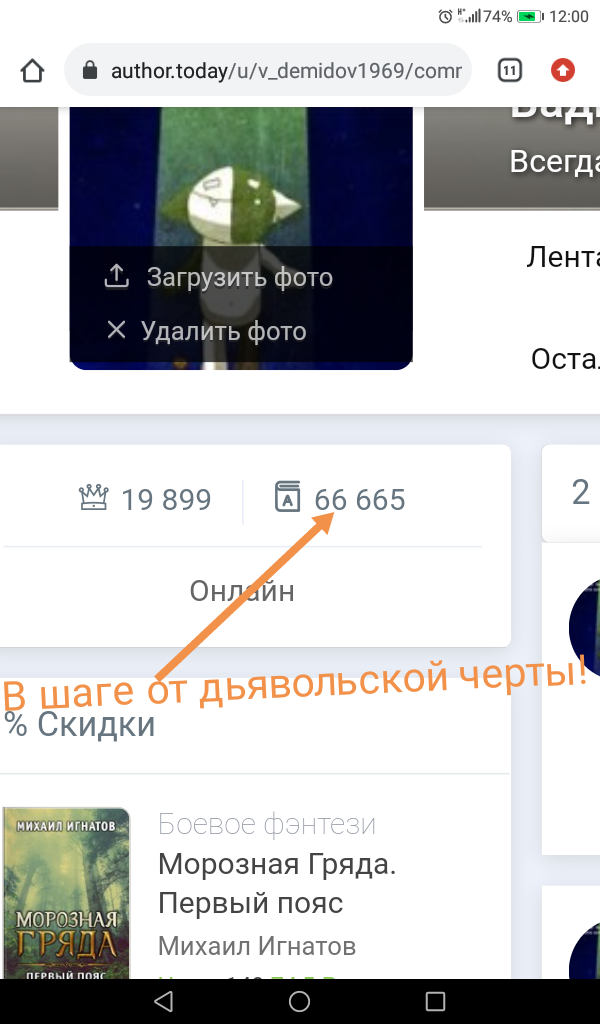Viewport: 600px width, 1024px height.
Task: Open the Боевое фэнтези genre link
Action: tap(267, 825)
